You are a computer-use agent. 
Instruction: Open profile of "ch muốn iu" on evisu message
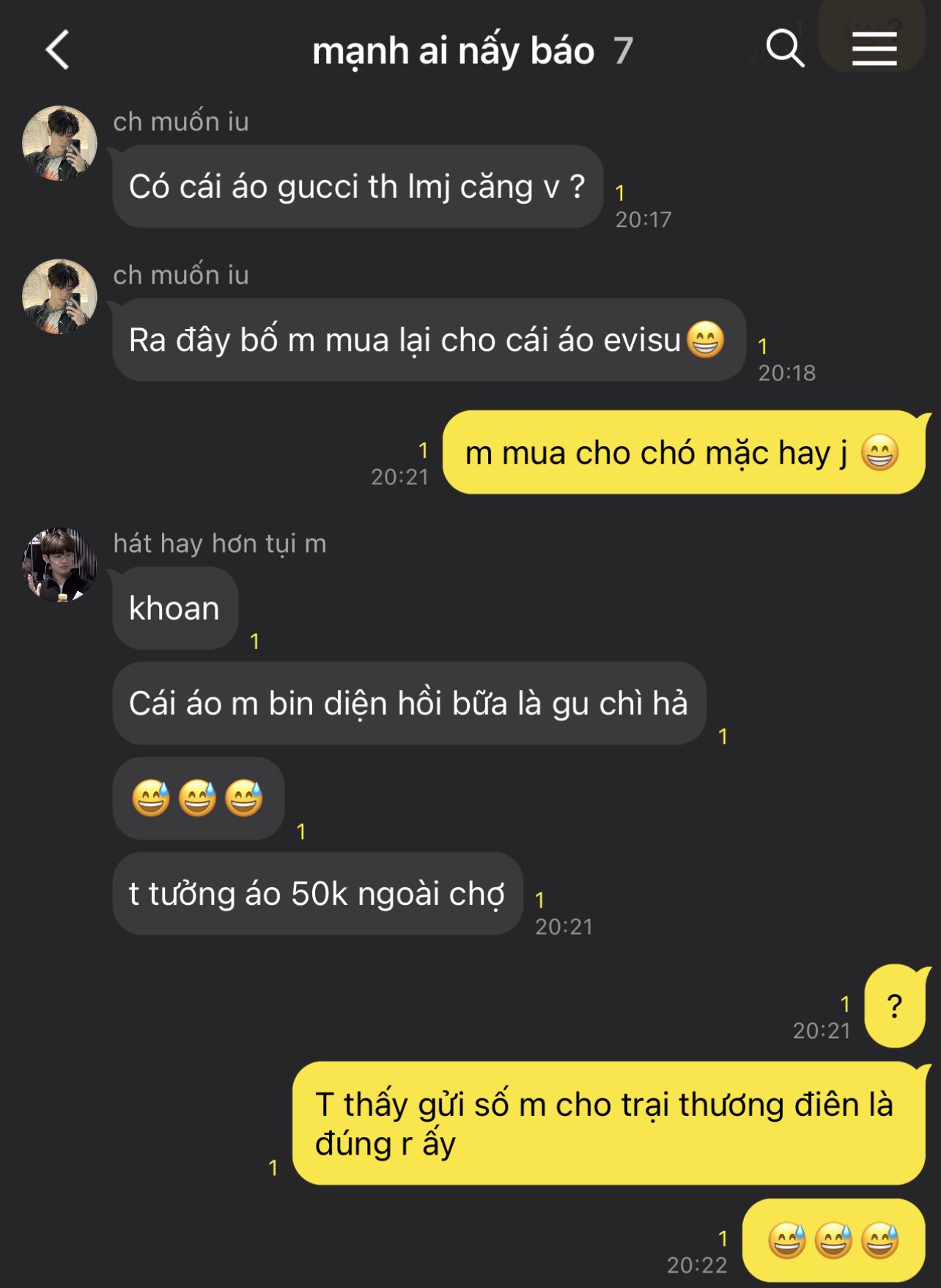59,297
